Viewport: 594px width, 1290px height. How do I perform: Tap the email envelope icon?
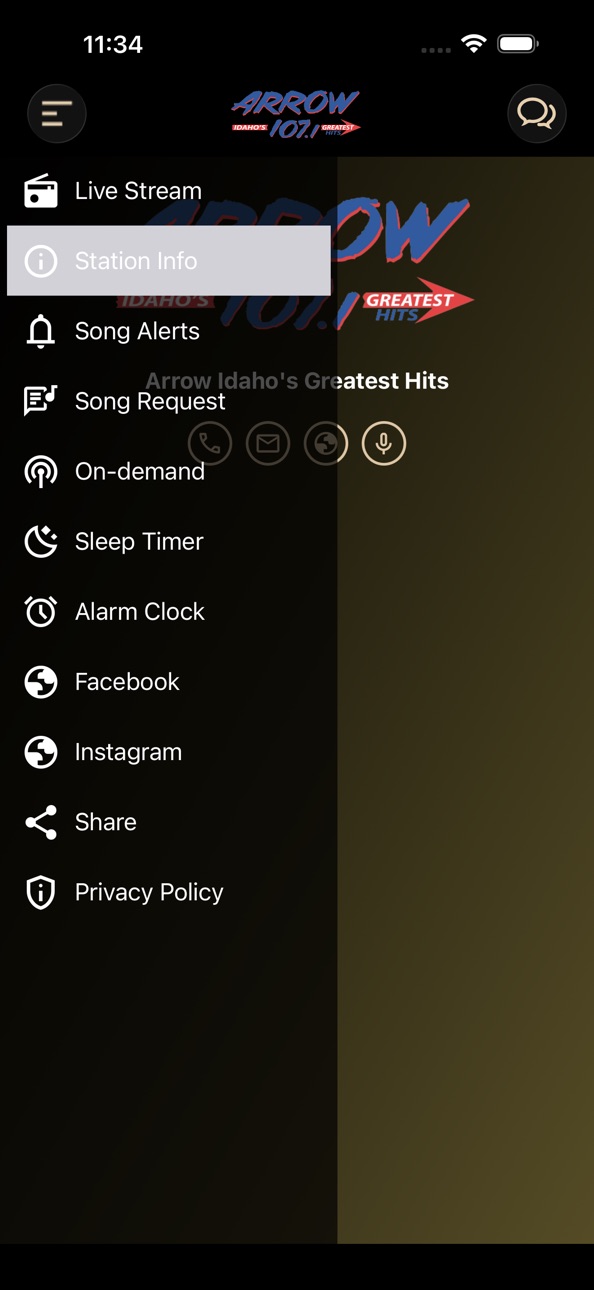click(x=268, y=443)
